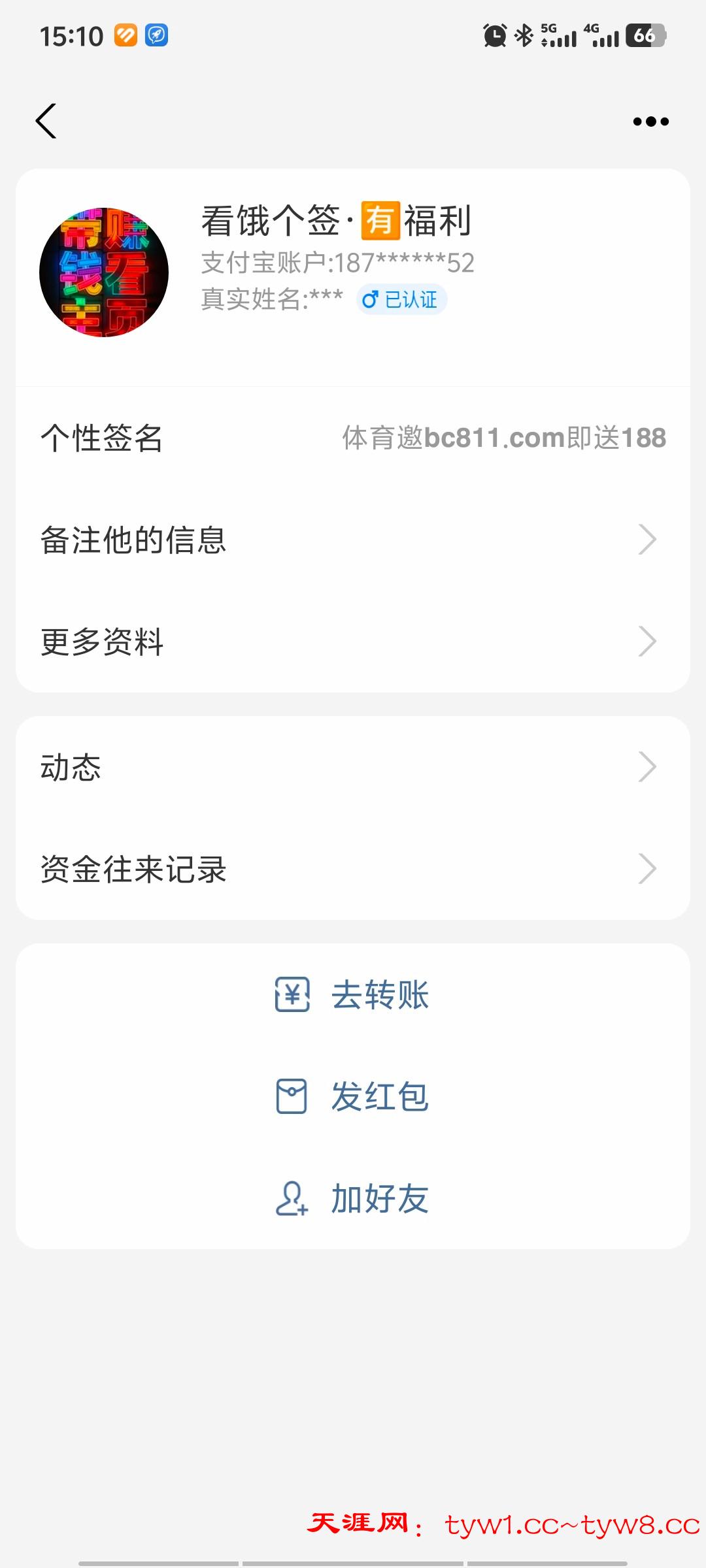Tap 加好友 to add as friend
706x1568 pixels.
(x=353, y=1198)
